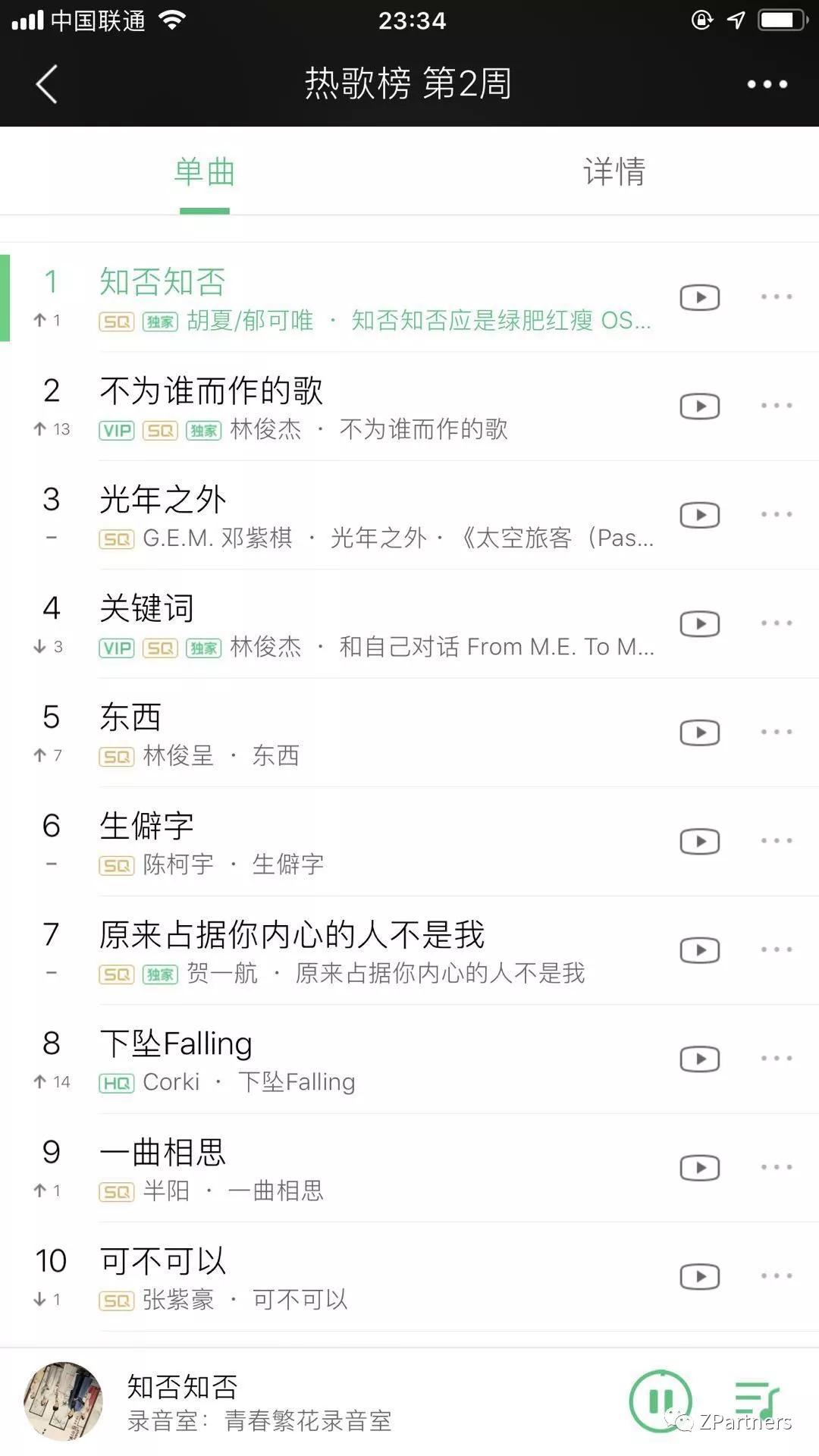The image size is (819, 1456).
Task: Show more options for 原来占据你内心的人不是我
Action: (x=777, y=950)
